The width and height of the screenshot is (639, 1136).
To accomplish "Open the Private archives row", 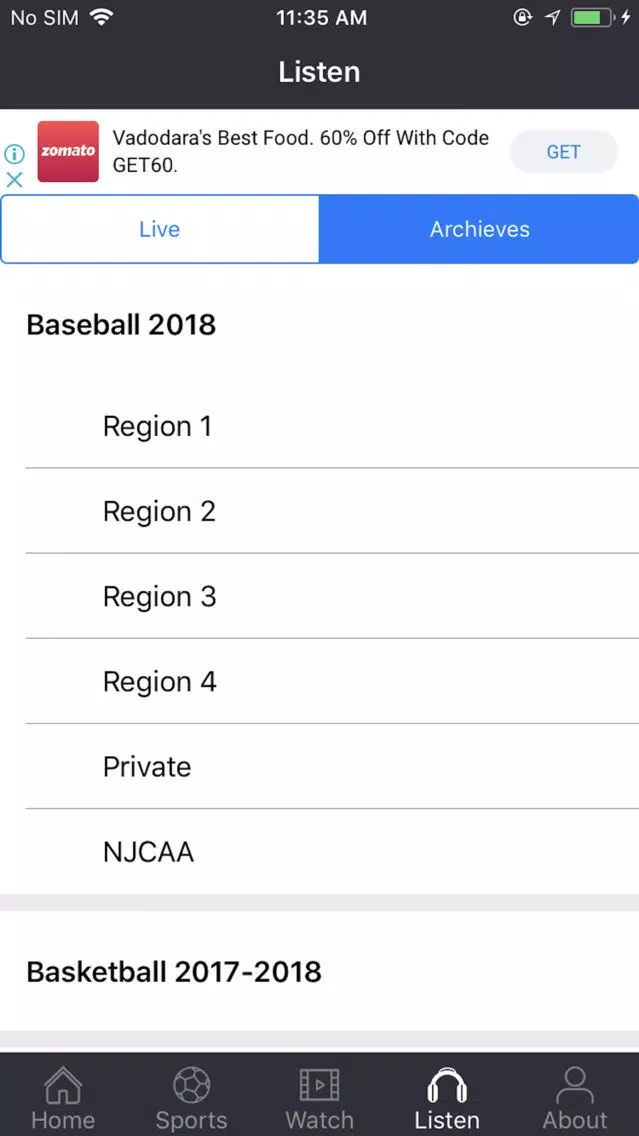I will point(320,767).
